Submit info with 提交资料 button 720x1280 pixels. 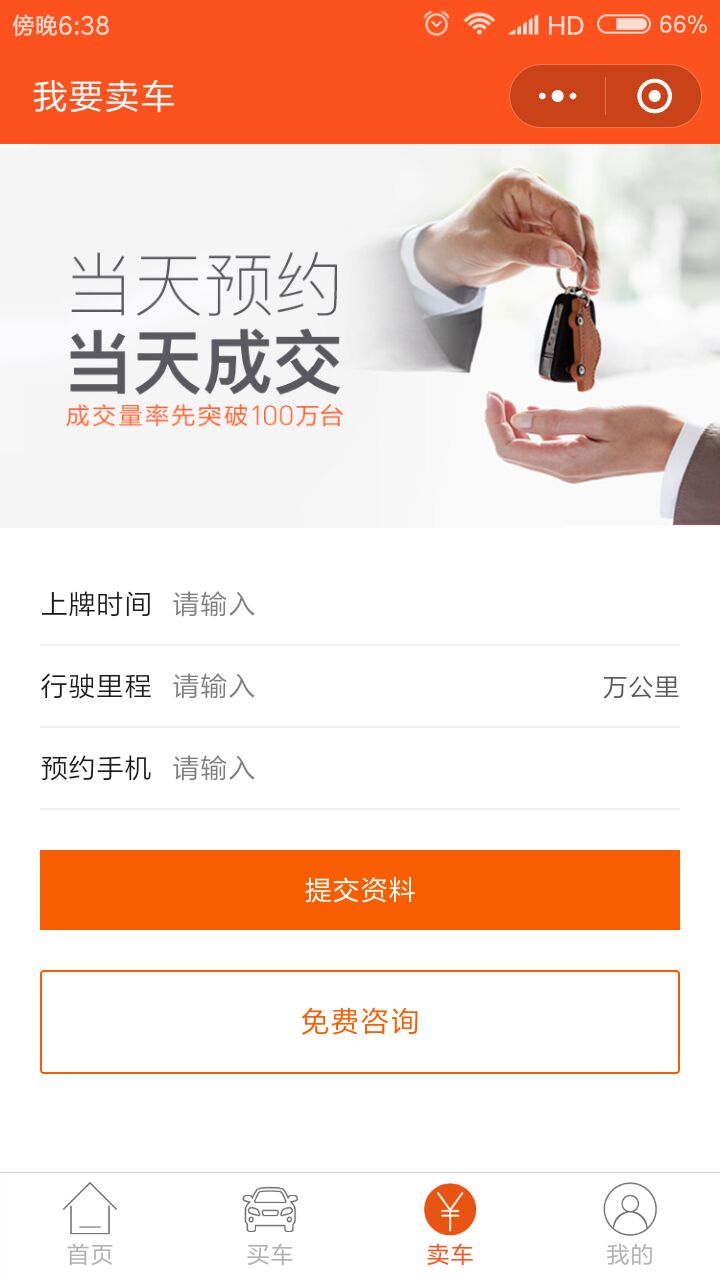(x=360, y=890)
